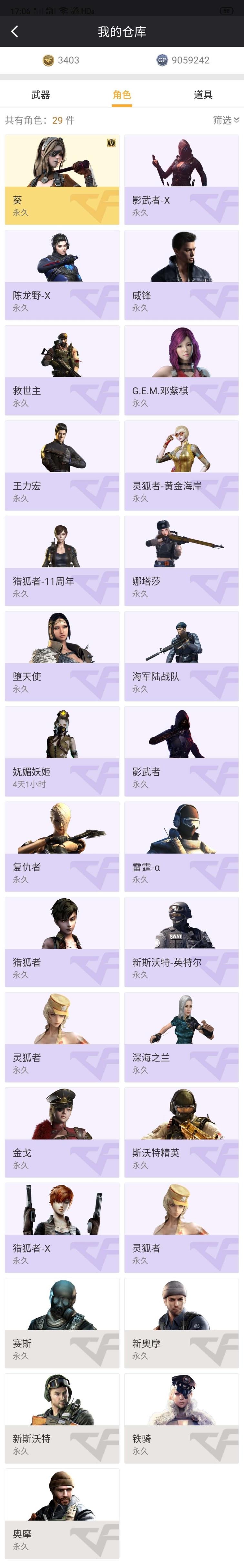Open the 葵 character card
Viewport: 244px width, 1568px height.
(x=62, y=180)
